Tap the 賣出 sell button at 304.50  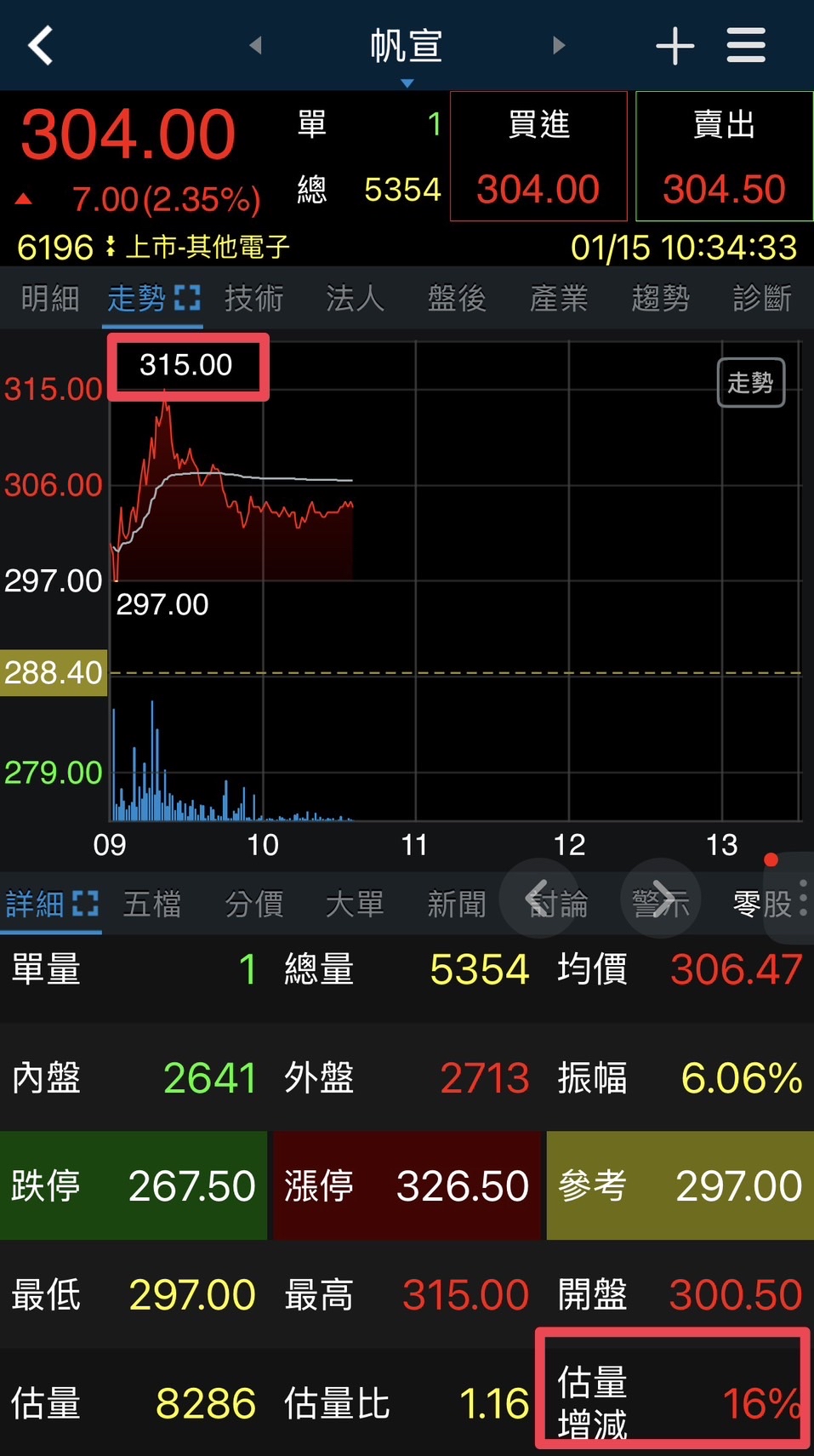(724, 157)
